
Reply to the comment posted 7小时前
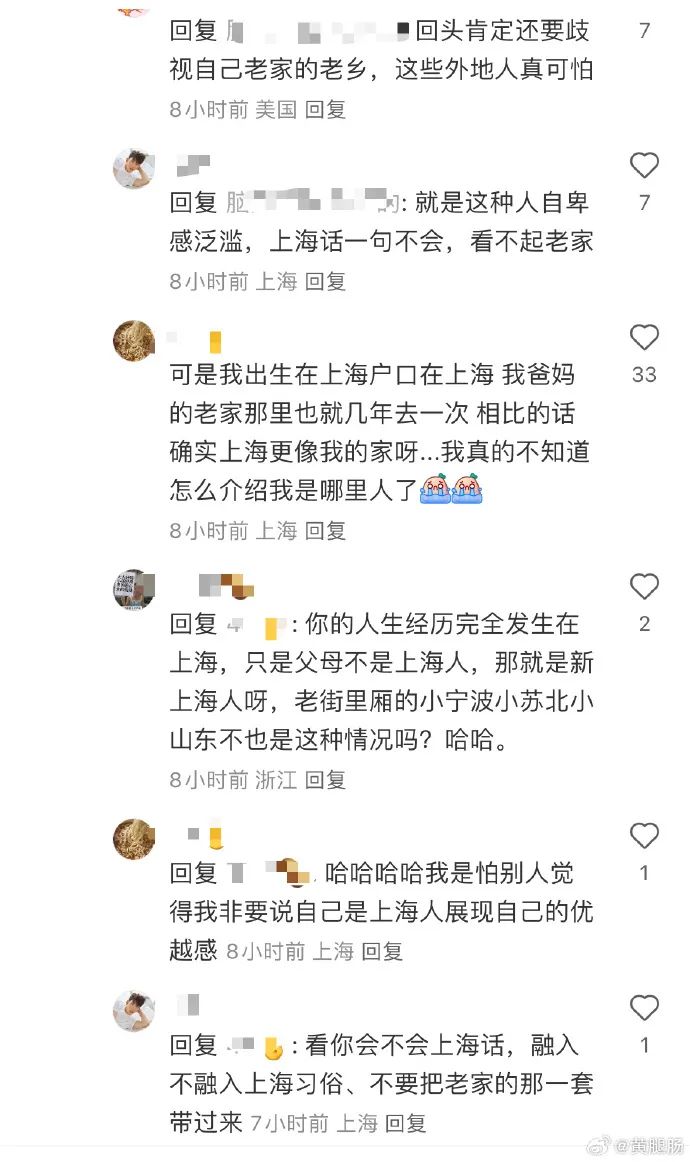click(x=405, y=1123)
